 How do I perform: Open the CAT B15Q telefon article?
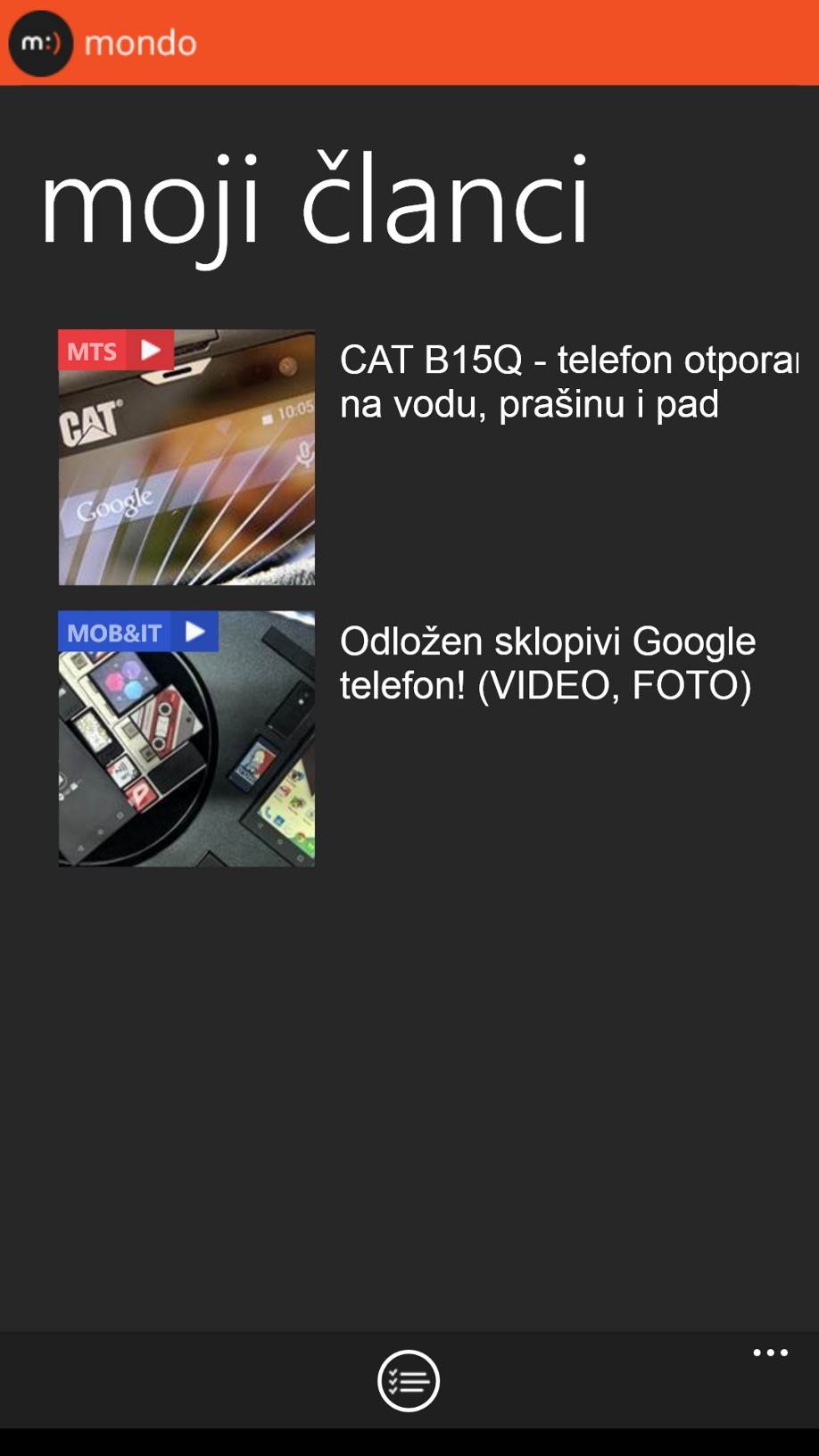567,382
